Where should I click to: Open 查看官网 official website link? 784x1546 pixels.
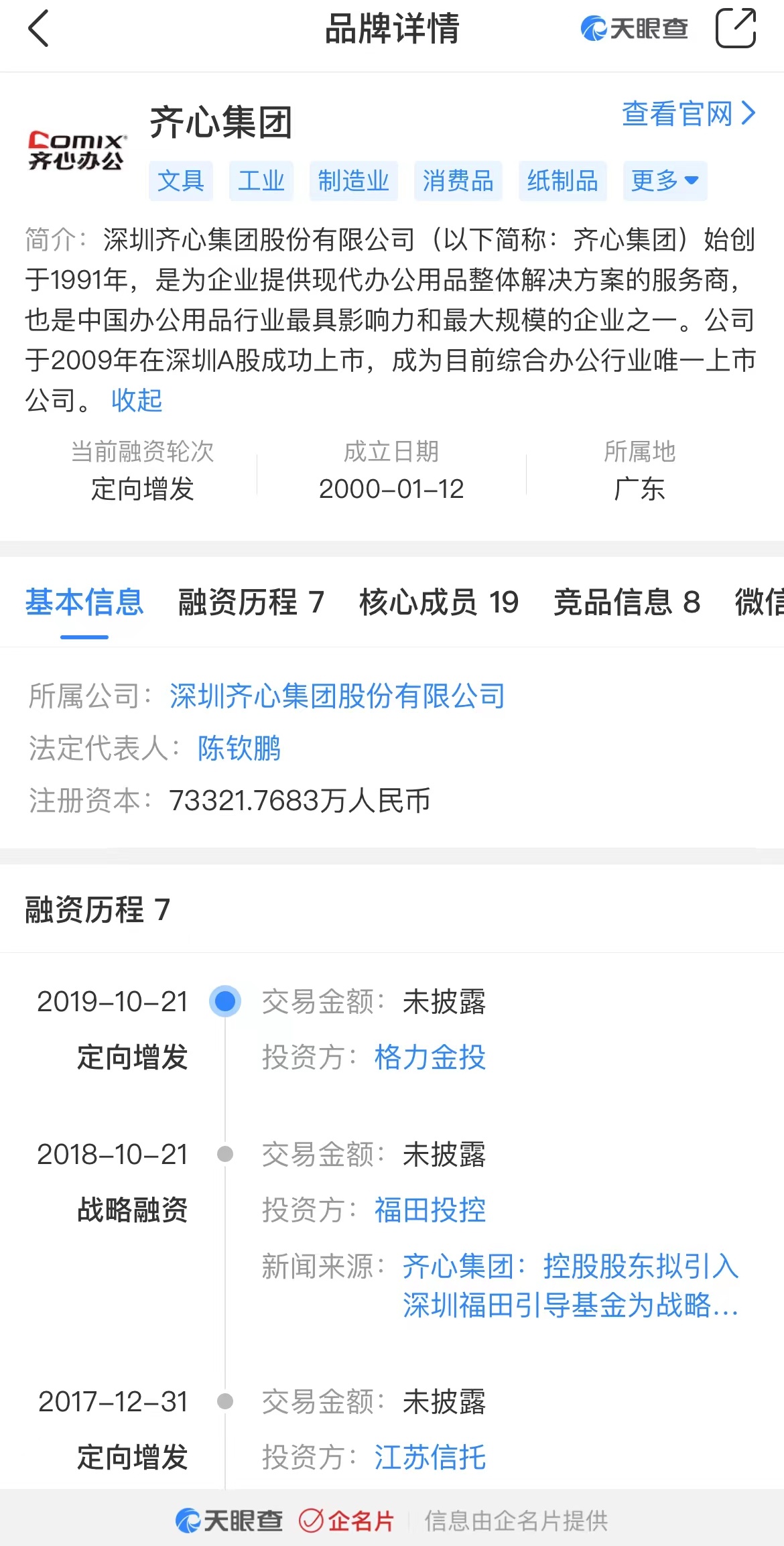688,115
